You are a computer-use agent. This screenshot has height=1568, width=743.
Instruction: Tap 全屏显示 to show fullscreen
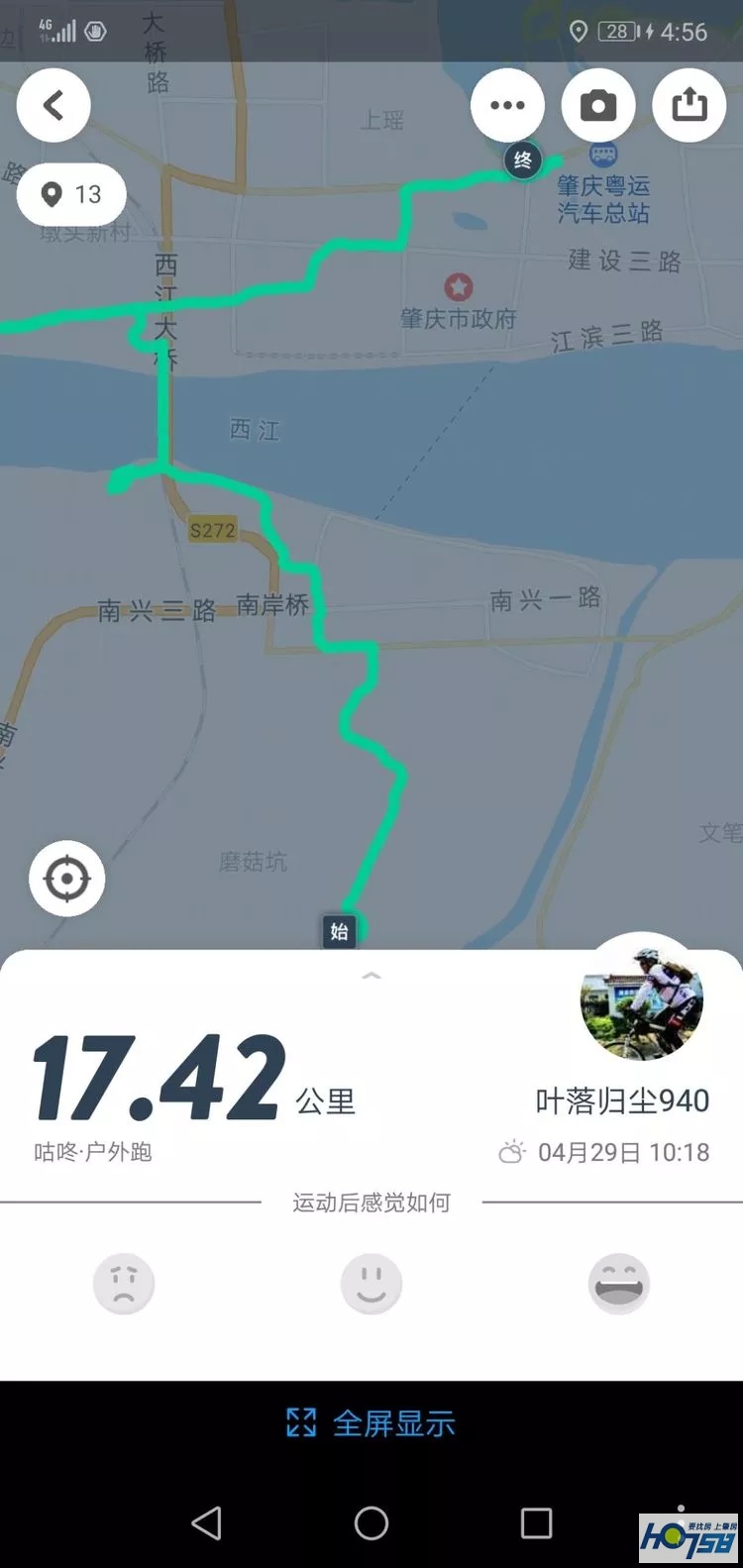pyautogui.click(x=371, y=1423)
